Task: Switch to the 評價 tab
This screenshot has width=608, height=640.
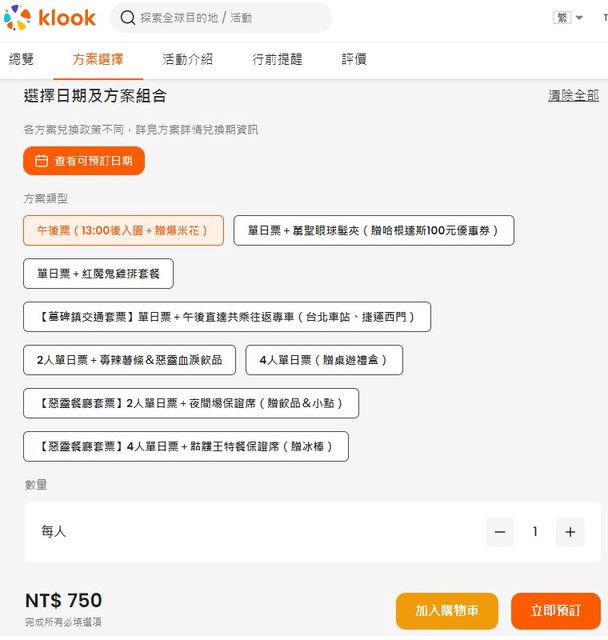Action: [x=354, y=59]
